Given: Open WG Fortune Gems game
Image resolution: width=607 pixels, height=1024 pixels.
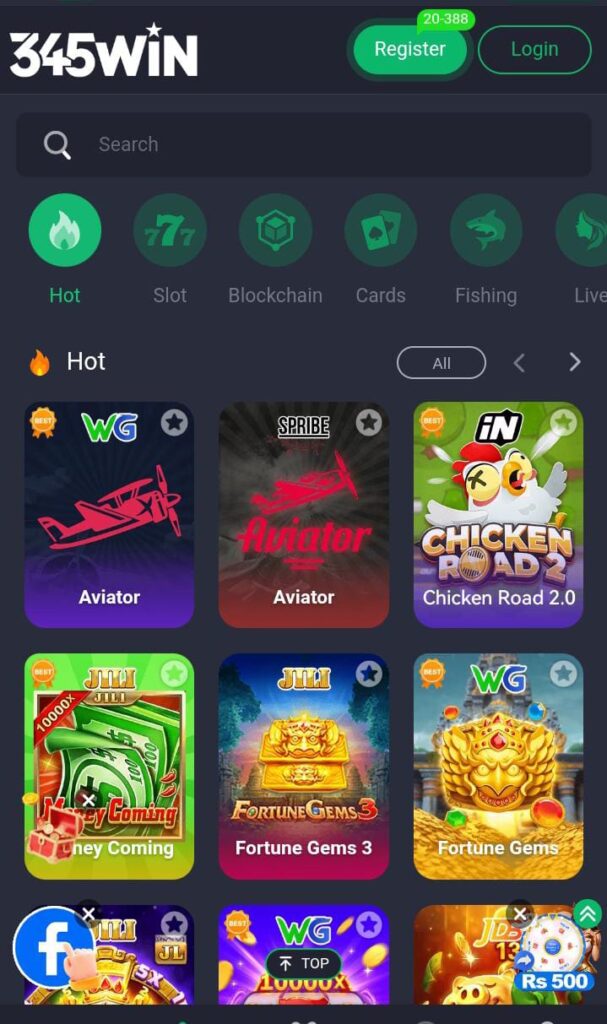Looking at the screenshot, I should click(498, 766).
